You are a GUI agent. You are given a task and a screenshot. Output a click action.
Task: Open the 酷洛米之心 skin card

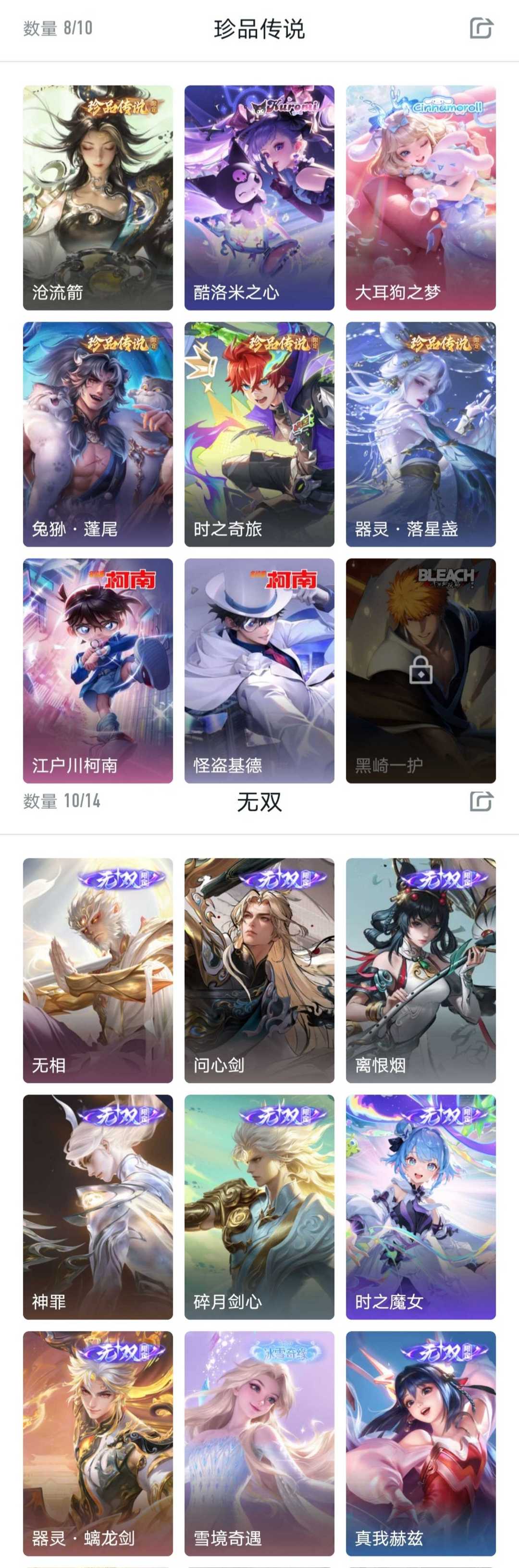tap(259, 197)
